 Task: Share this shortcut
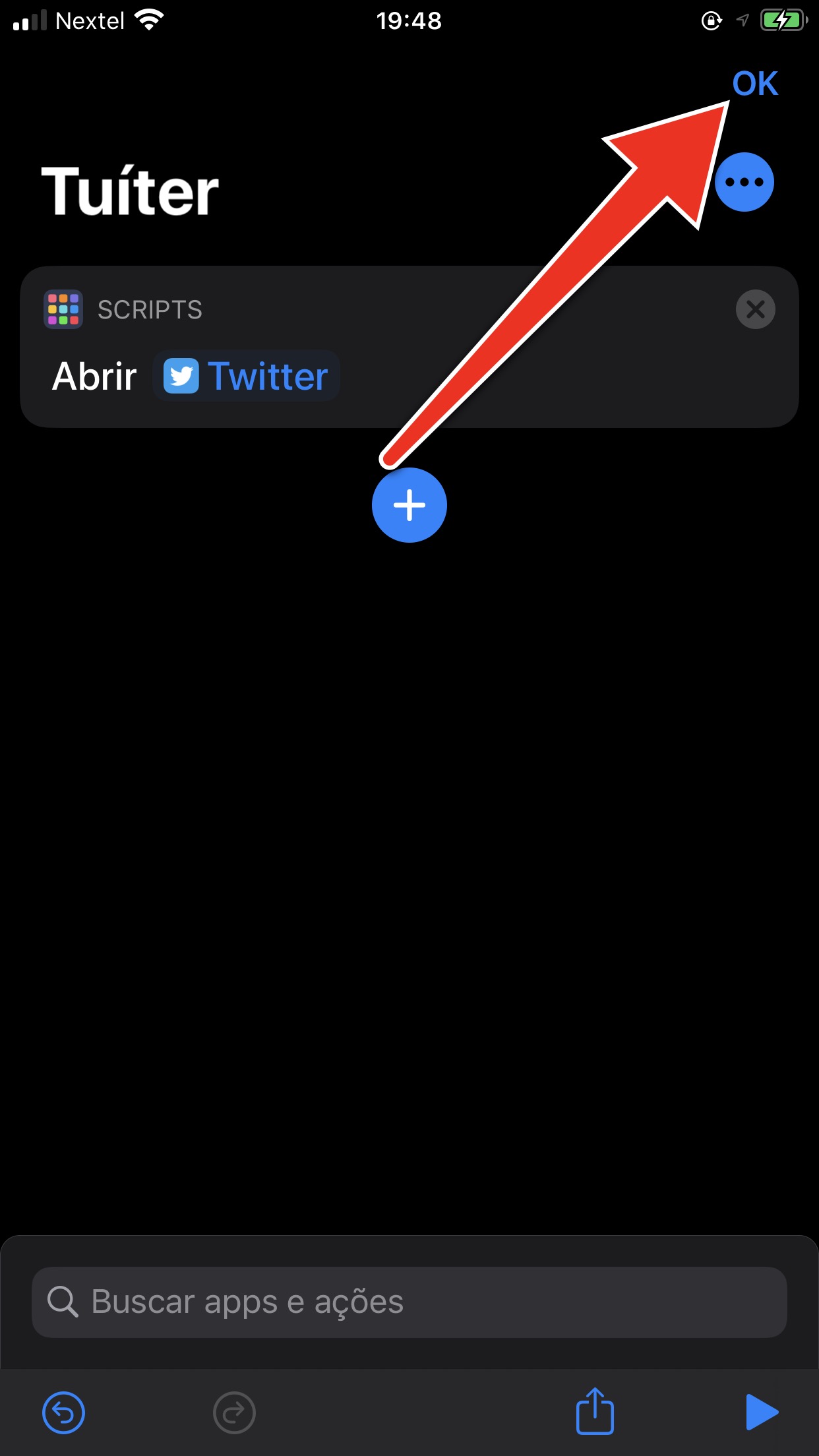click(x=595, y=1410)
